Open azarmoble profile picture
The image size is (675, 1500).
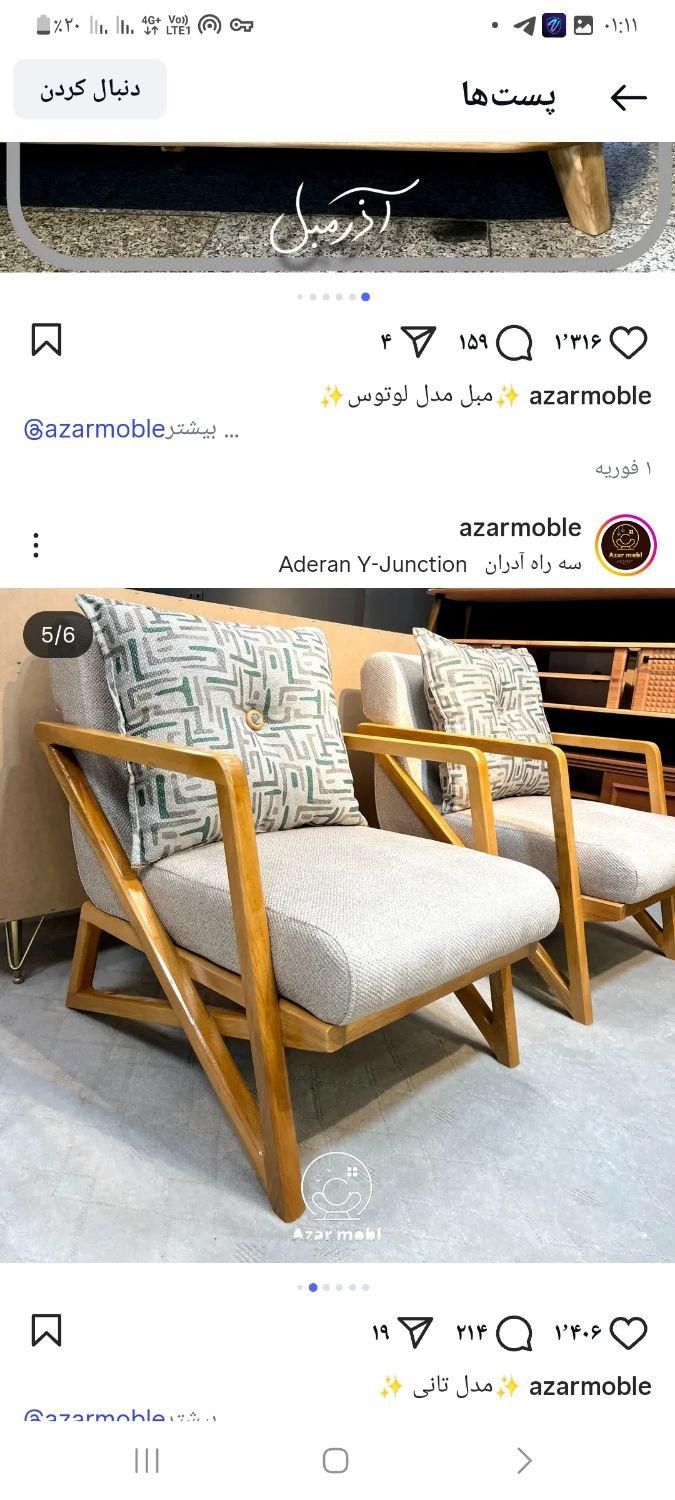coord(625,545)
